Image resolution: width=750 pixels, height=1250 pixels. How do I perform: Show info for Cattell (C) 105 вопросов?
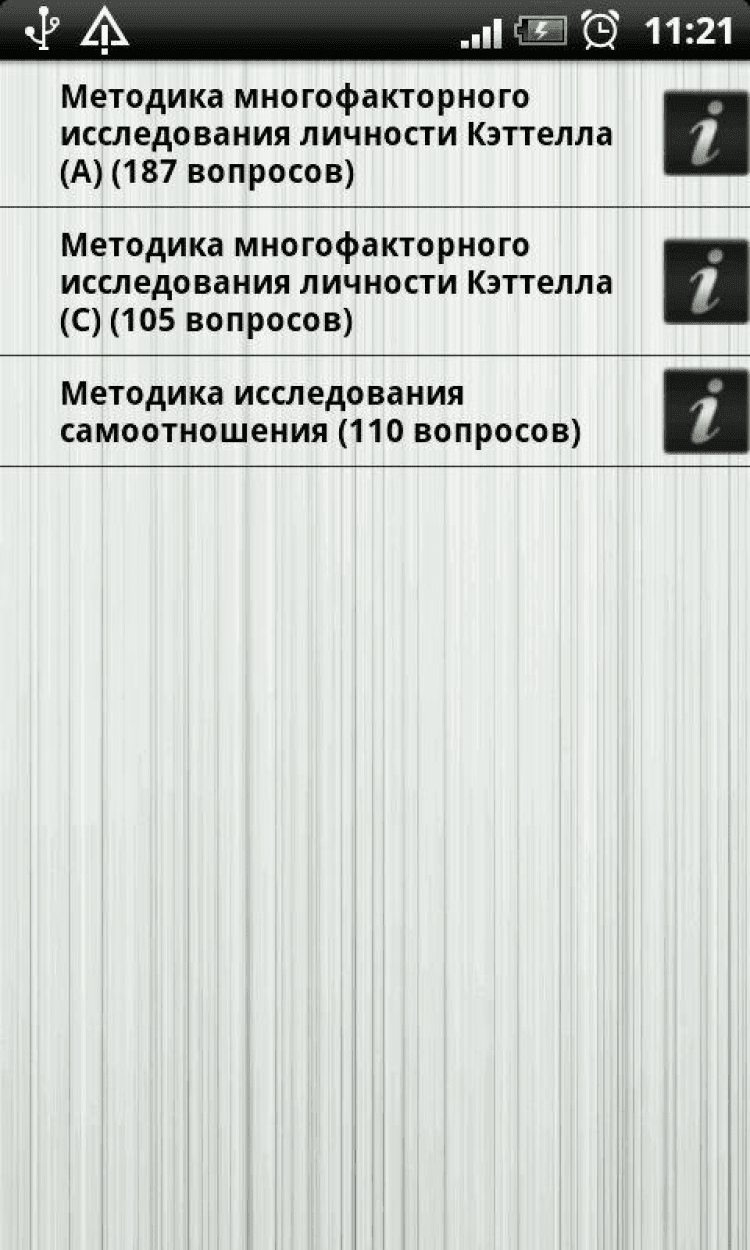pos(706,282)
